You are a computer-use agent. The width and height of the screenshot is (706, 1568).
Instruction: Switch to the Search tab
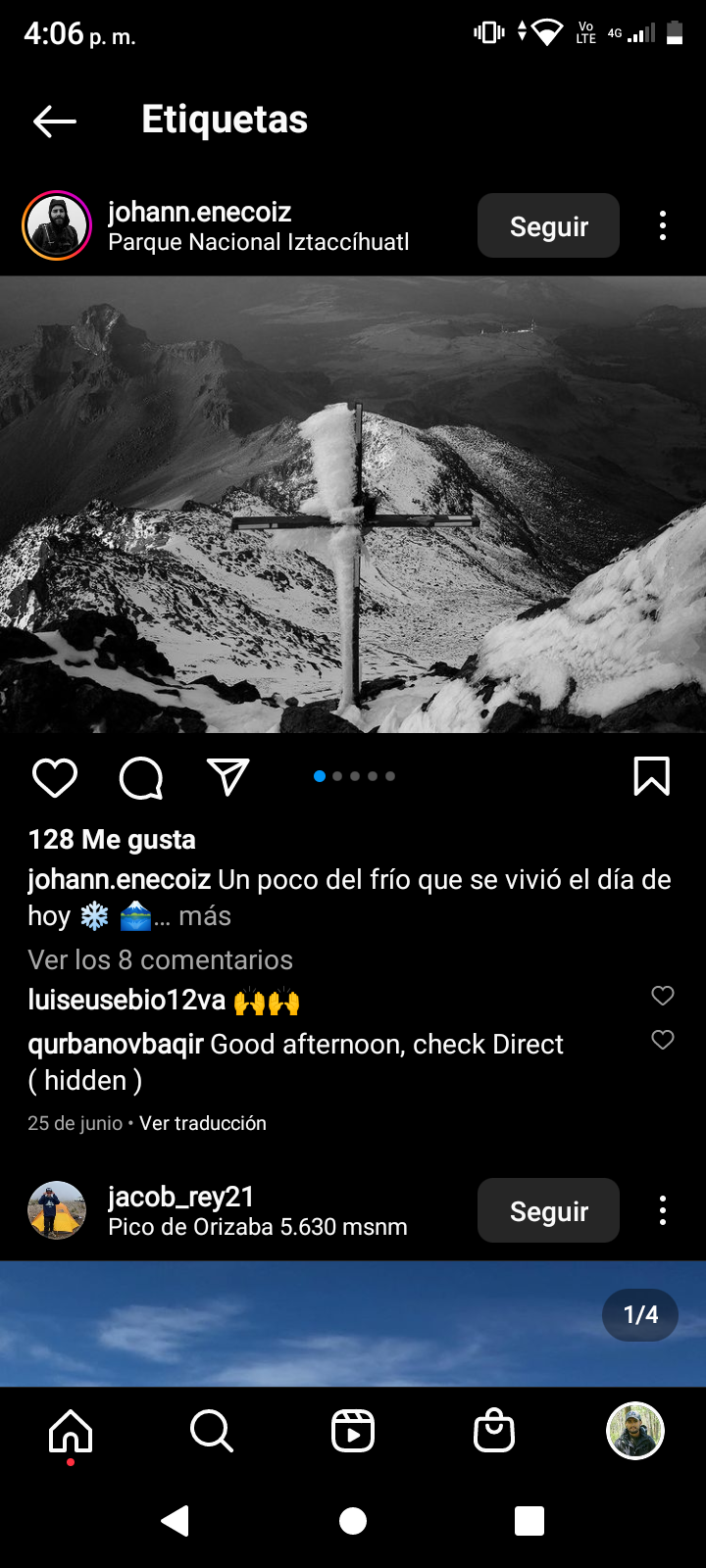[212, 1431]
